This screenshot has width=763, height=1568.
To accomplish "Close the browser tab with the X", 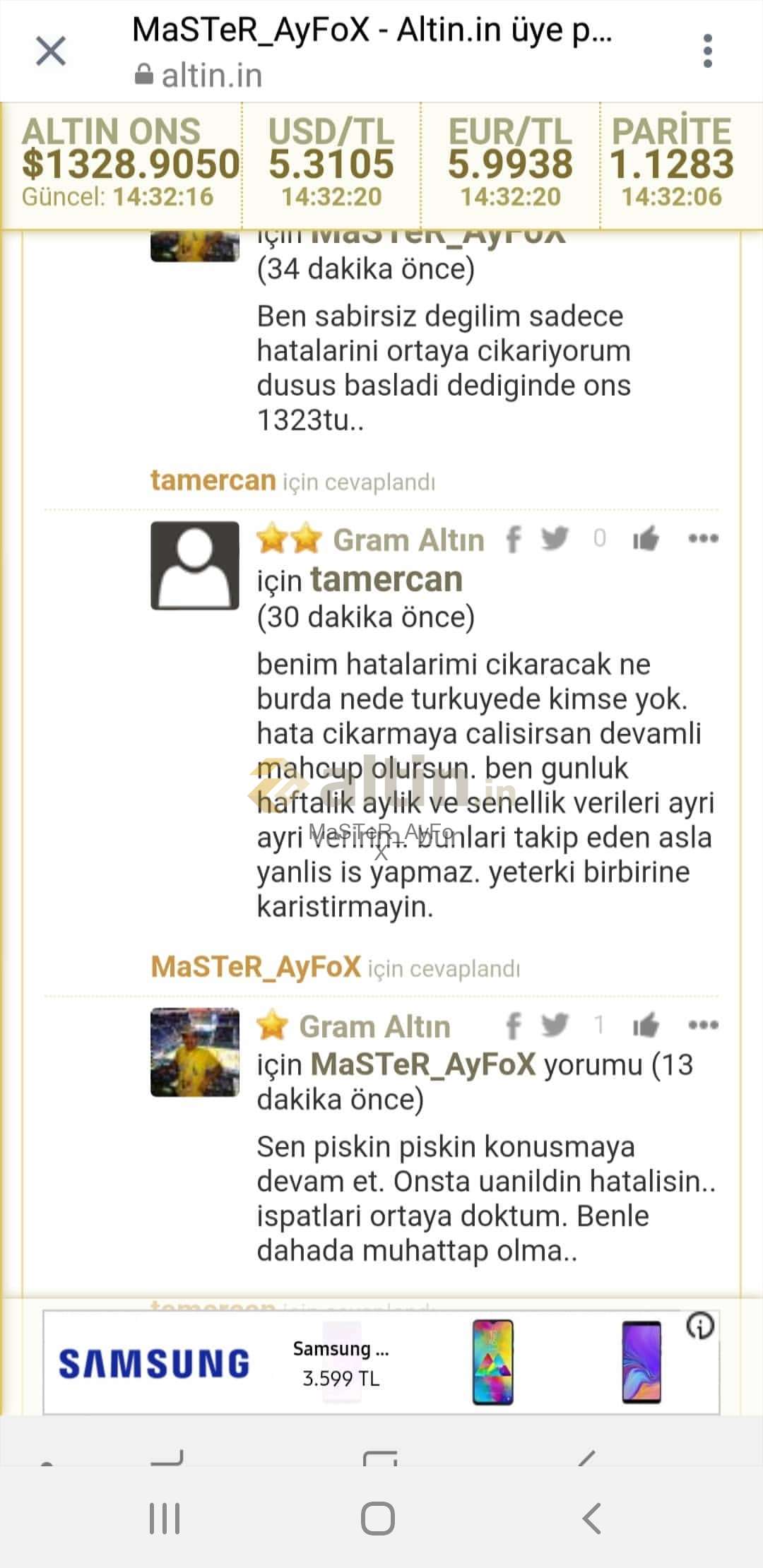I will (51, 52).
